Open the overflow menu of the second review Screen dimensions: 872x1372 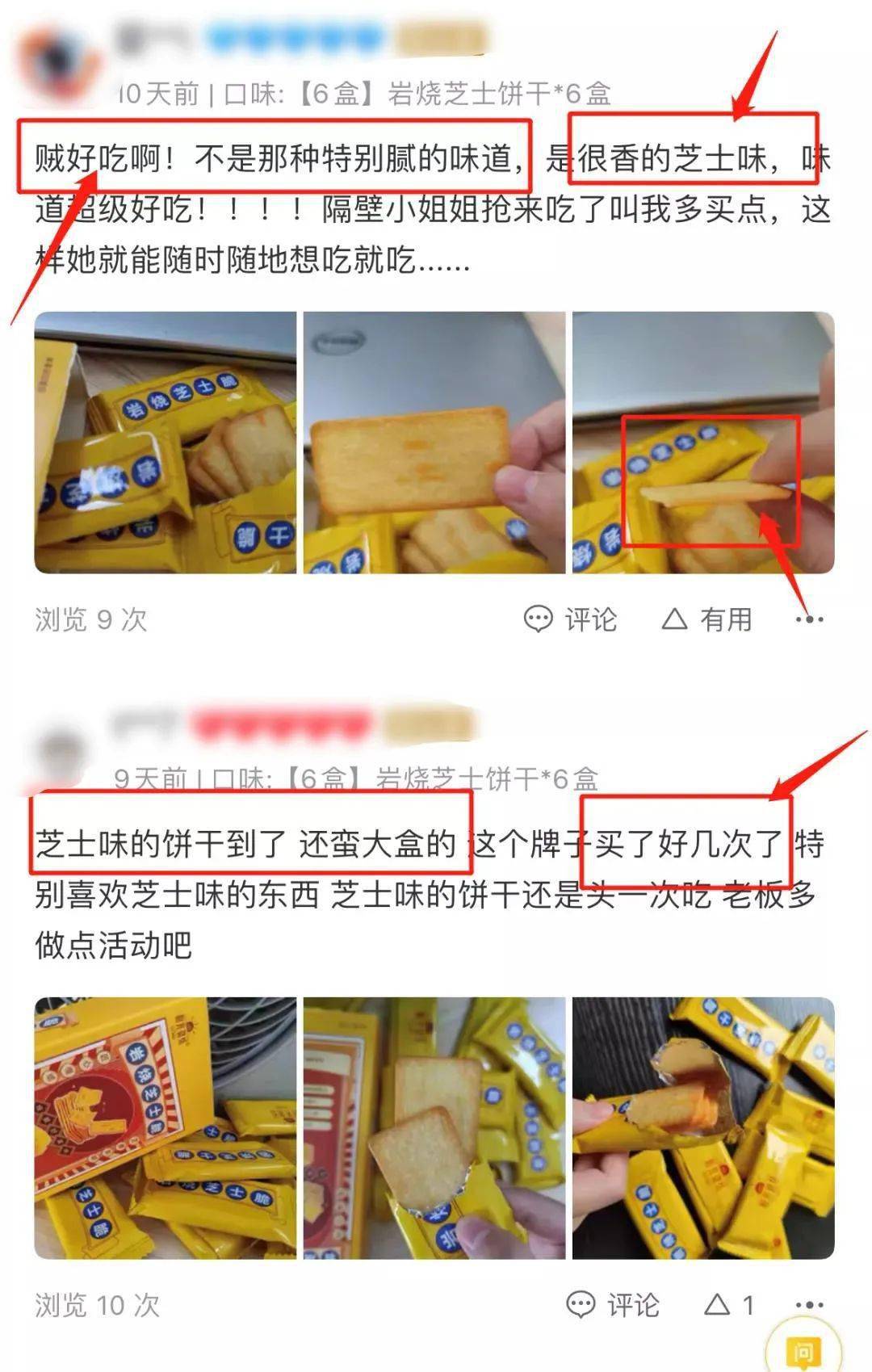pyautogui.click(x=809, y=1304)
